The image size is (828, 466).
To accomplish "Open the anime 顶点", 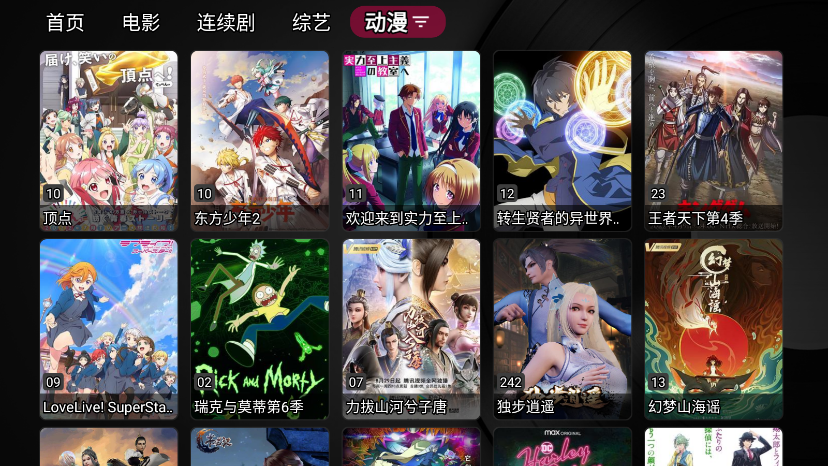I will 109,140.
